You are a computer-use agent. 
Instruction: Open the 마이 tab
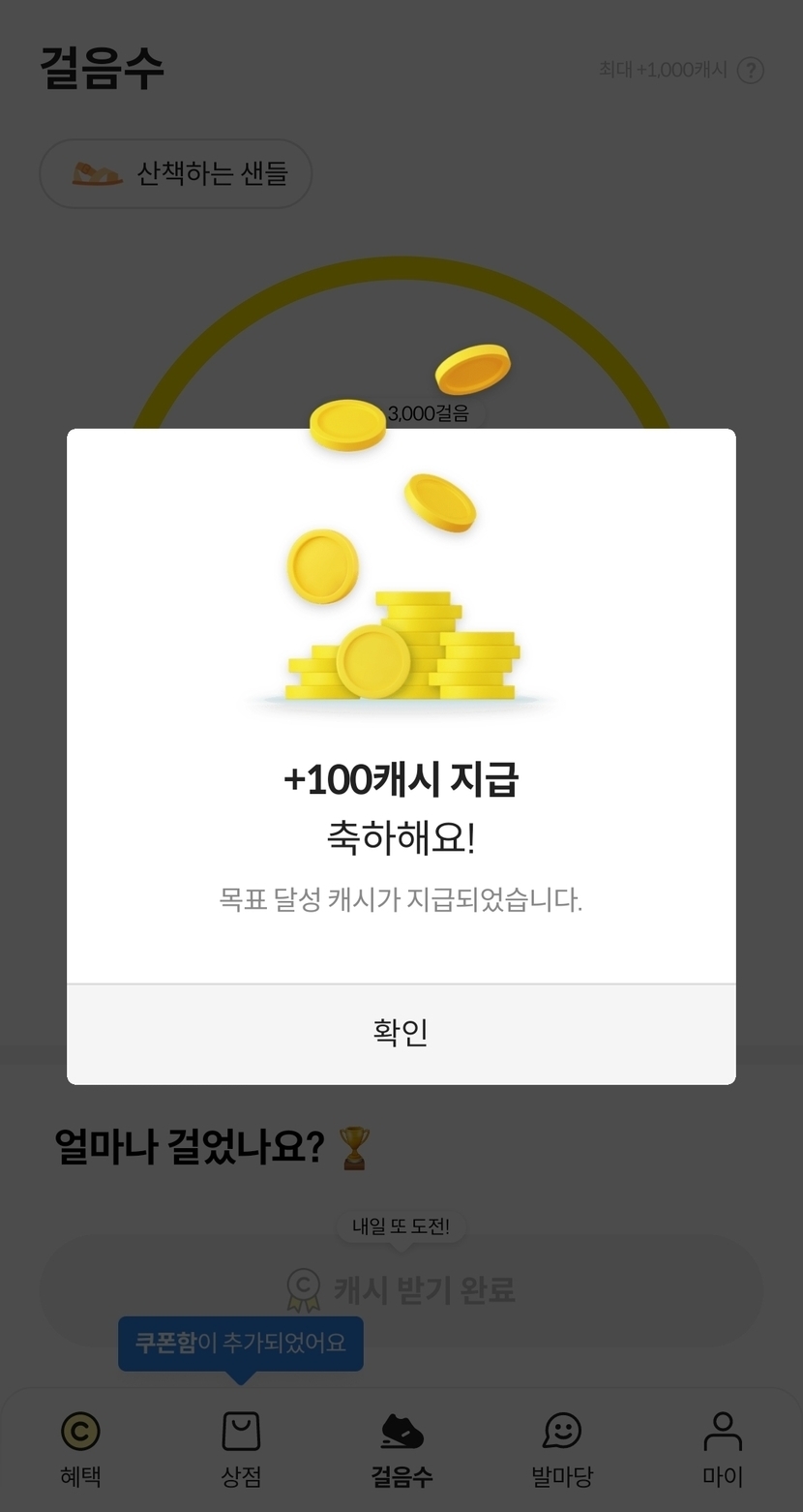[x=723, y=1449]
